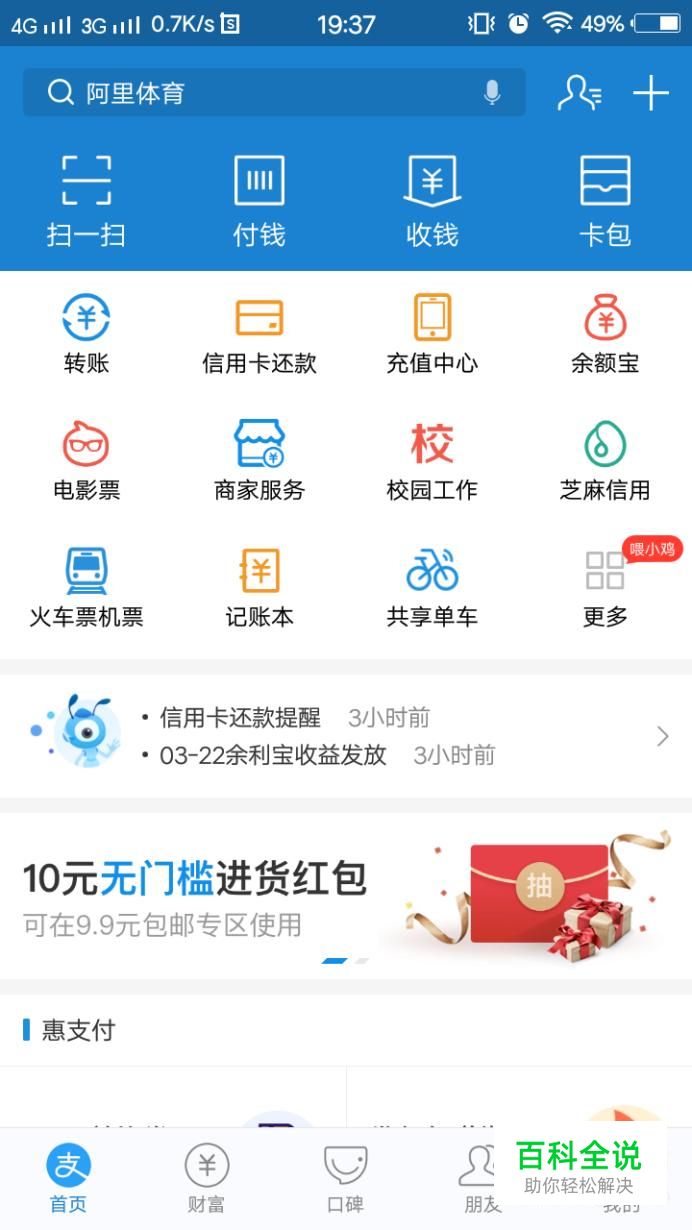Open 付钱 payment code
The image size is (692, 1230).
(x=259, y=200)
